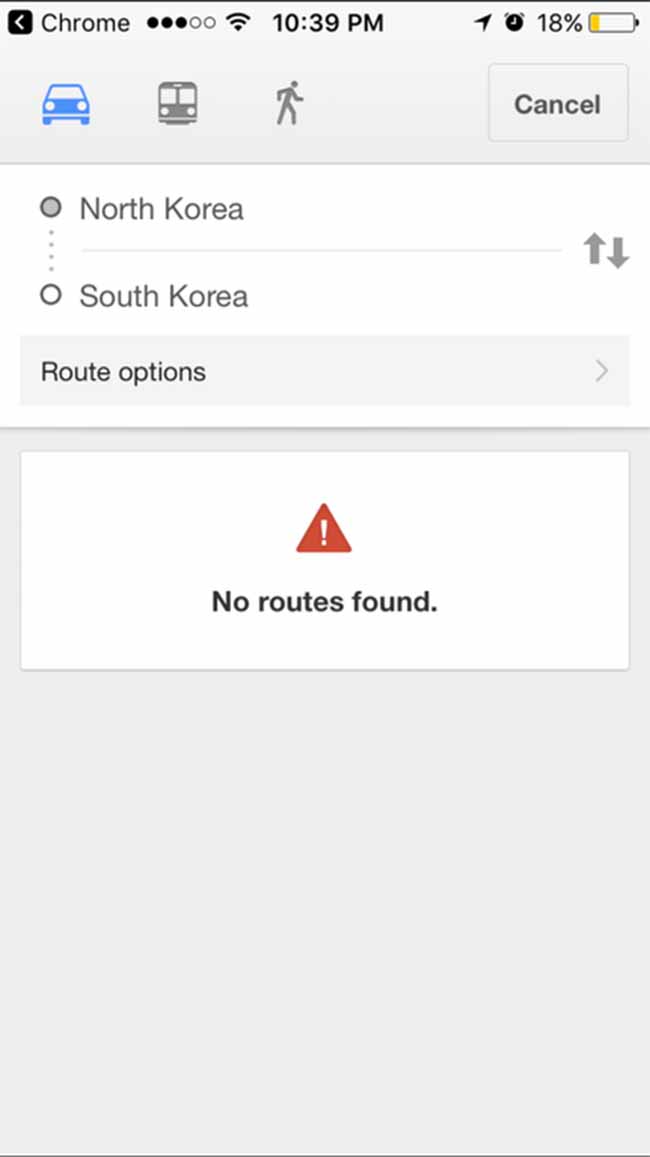Return to Chrome via back arrow
The height and width of the screenshot is (1157, 650).
21,23
